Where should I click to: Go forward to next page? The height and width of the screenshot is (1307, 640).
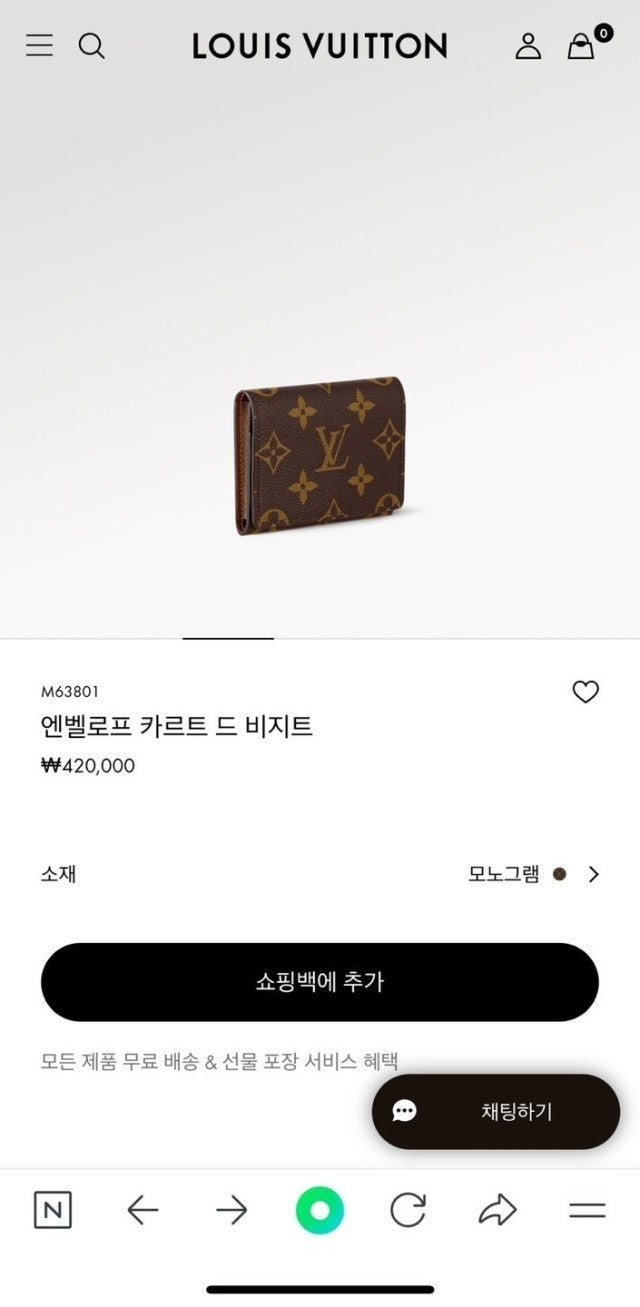232,1211
